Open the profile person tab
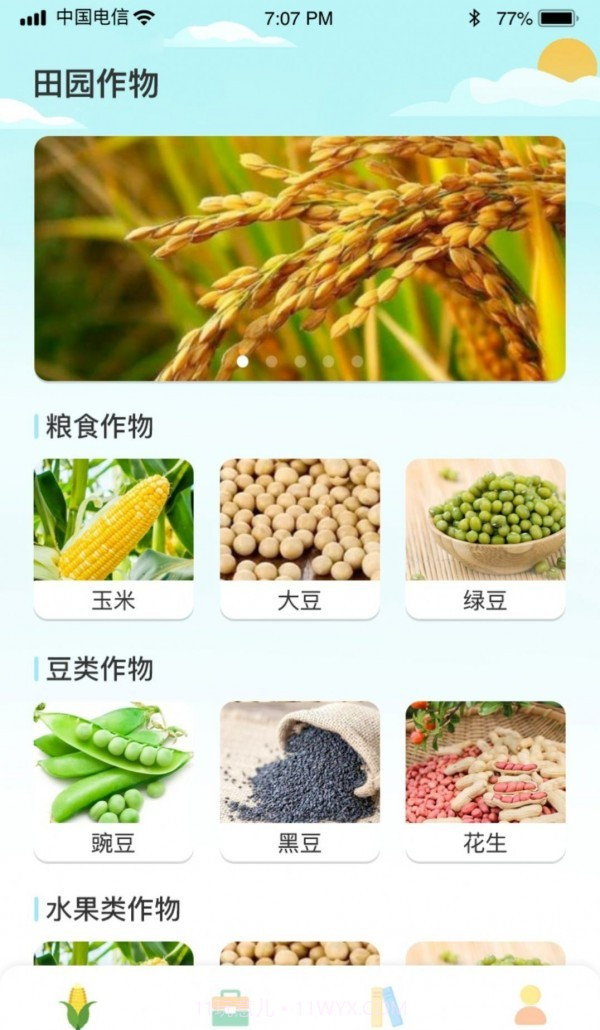Viewport: 600px width, 1030px height. (x=529, y=1005)
